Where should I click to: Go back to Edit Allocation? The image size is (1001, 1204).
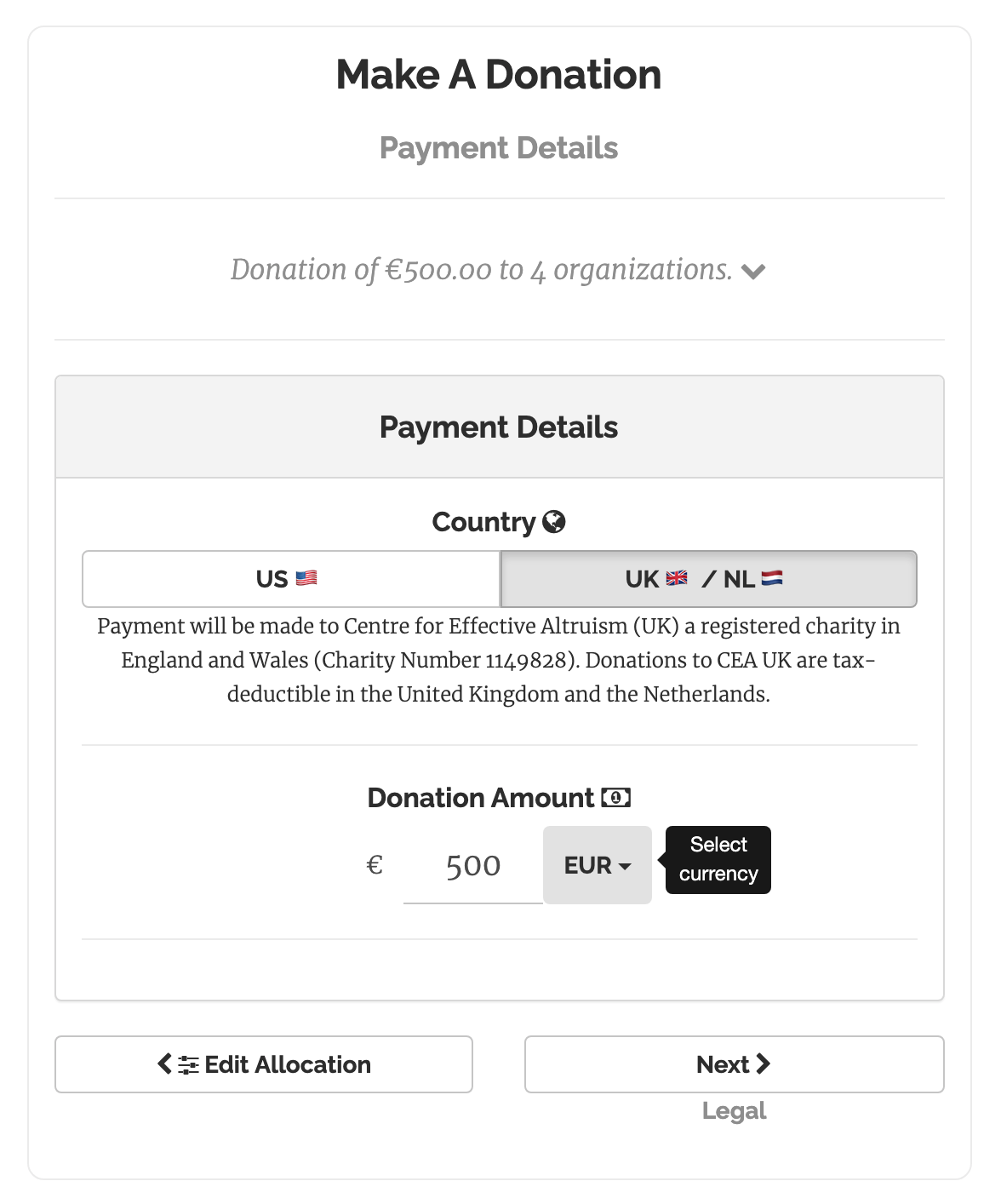pyautogui.click(x=264, y=1064)
